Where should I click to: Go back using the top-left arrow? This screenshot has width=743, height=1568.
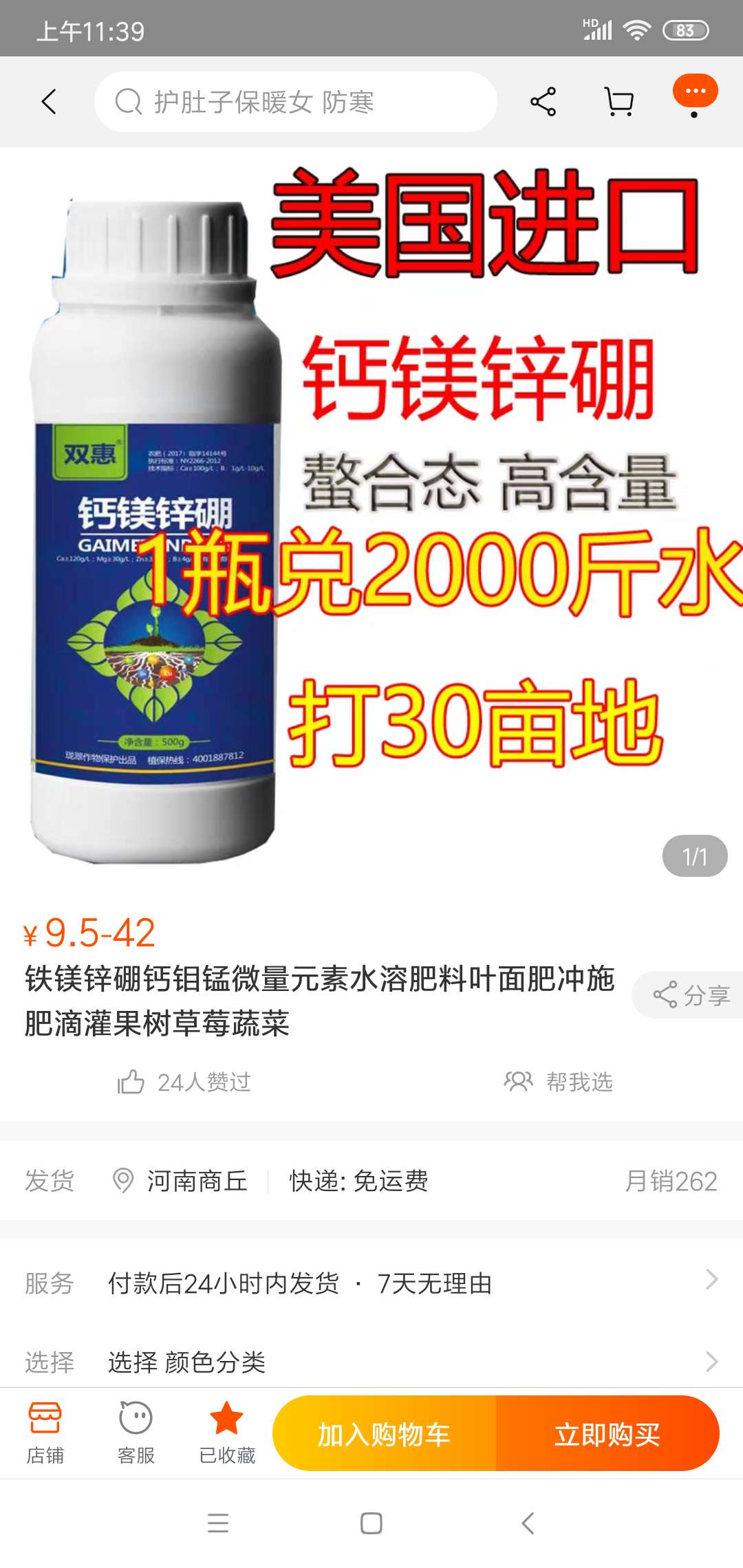[48, 102]
